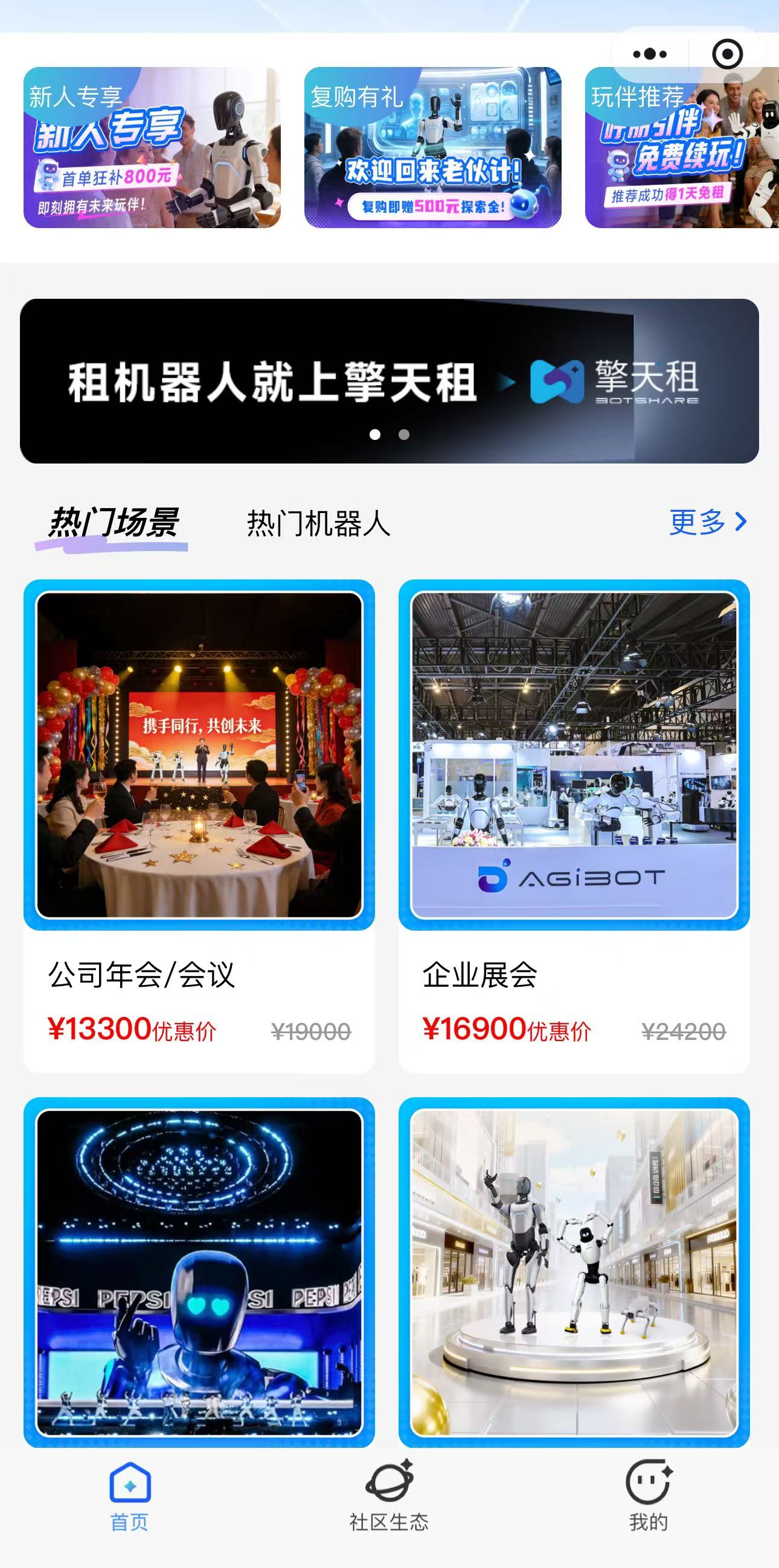This screenshot has width=779, height=1568.
Task: Switch to the 热门机器人 tab
Action: click(318, 523)
